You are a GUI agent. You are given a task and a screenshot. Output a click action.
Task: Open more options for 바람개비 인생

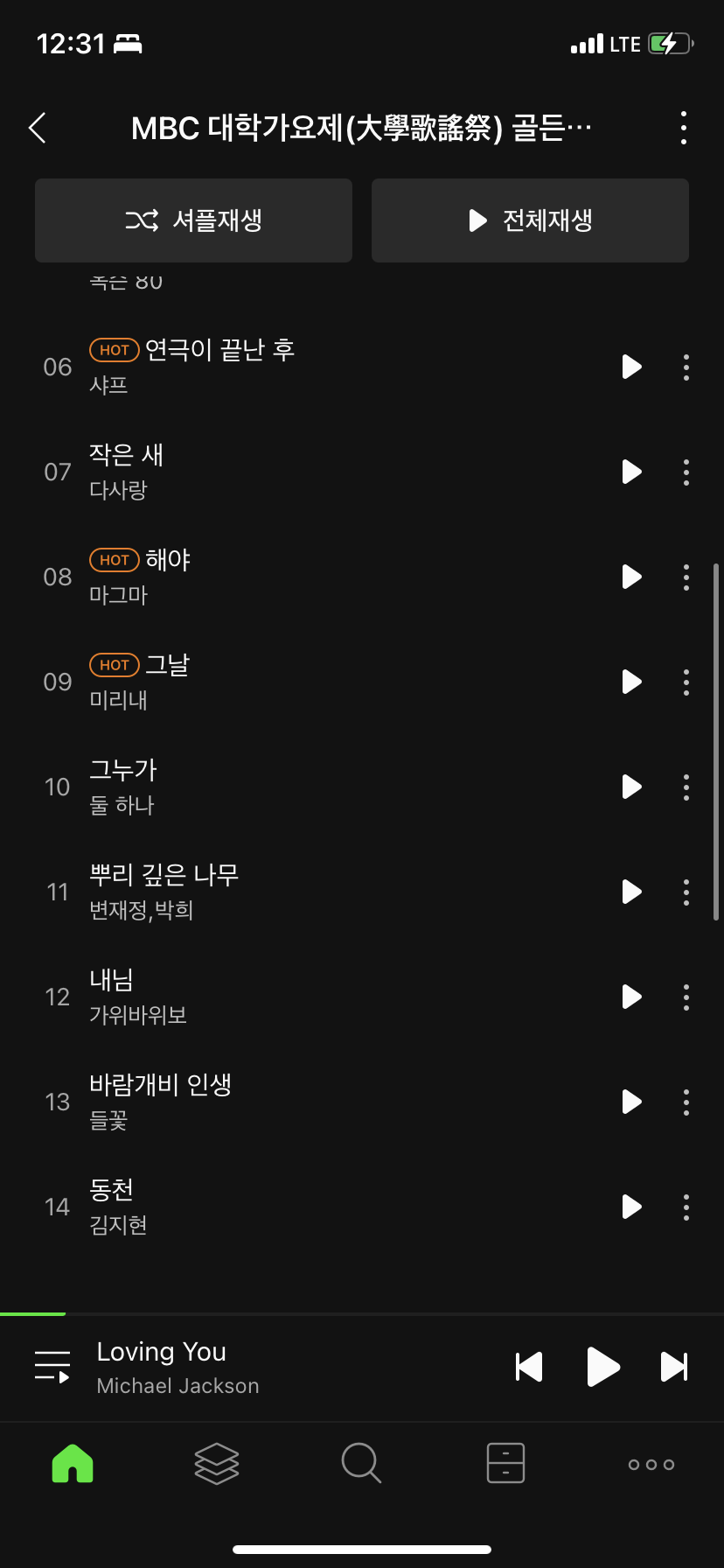(686, 1102)
